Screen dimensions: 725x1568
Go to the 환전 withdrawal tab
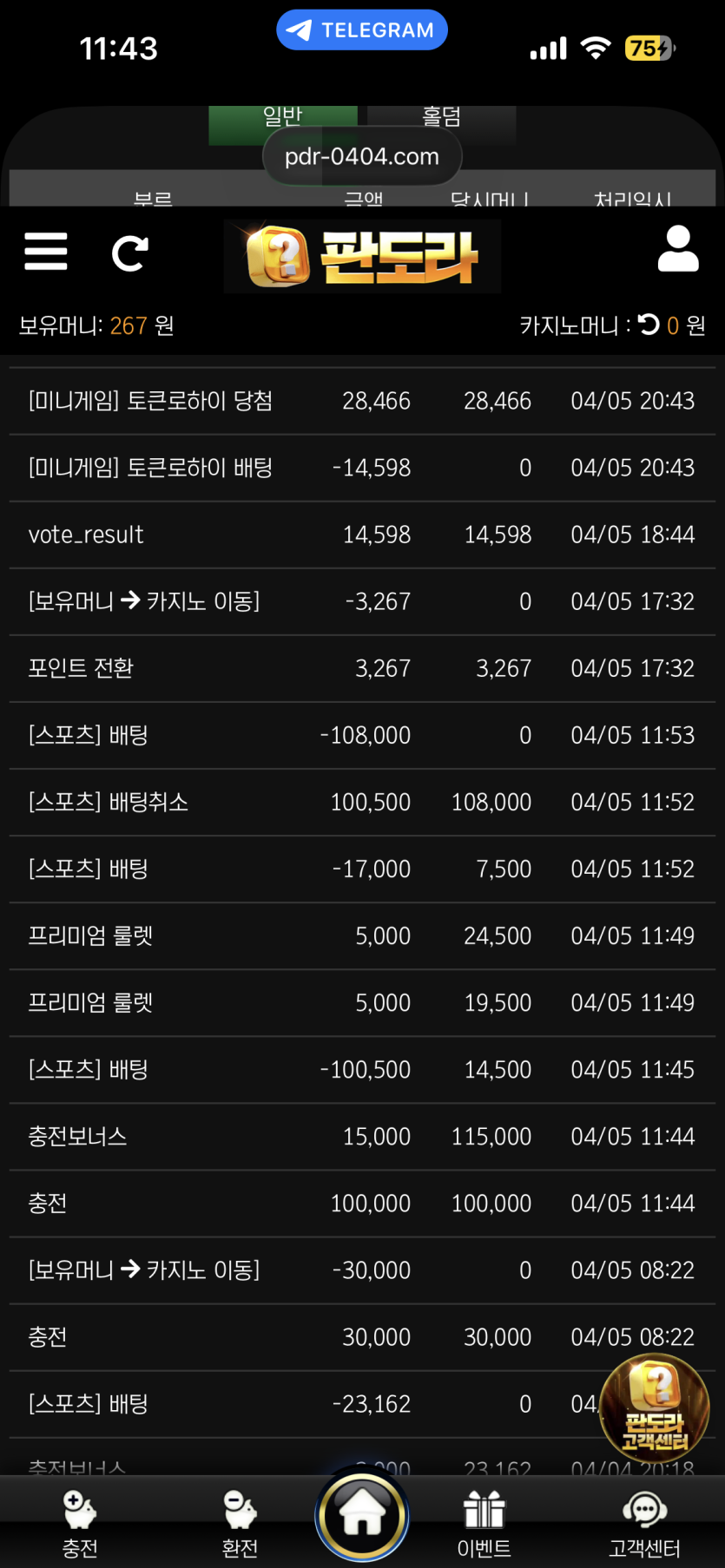[x=240, y=1521]
